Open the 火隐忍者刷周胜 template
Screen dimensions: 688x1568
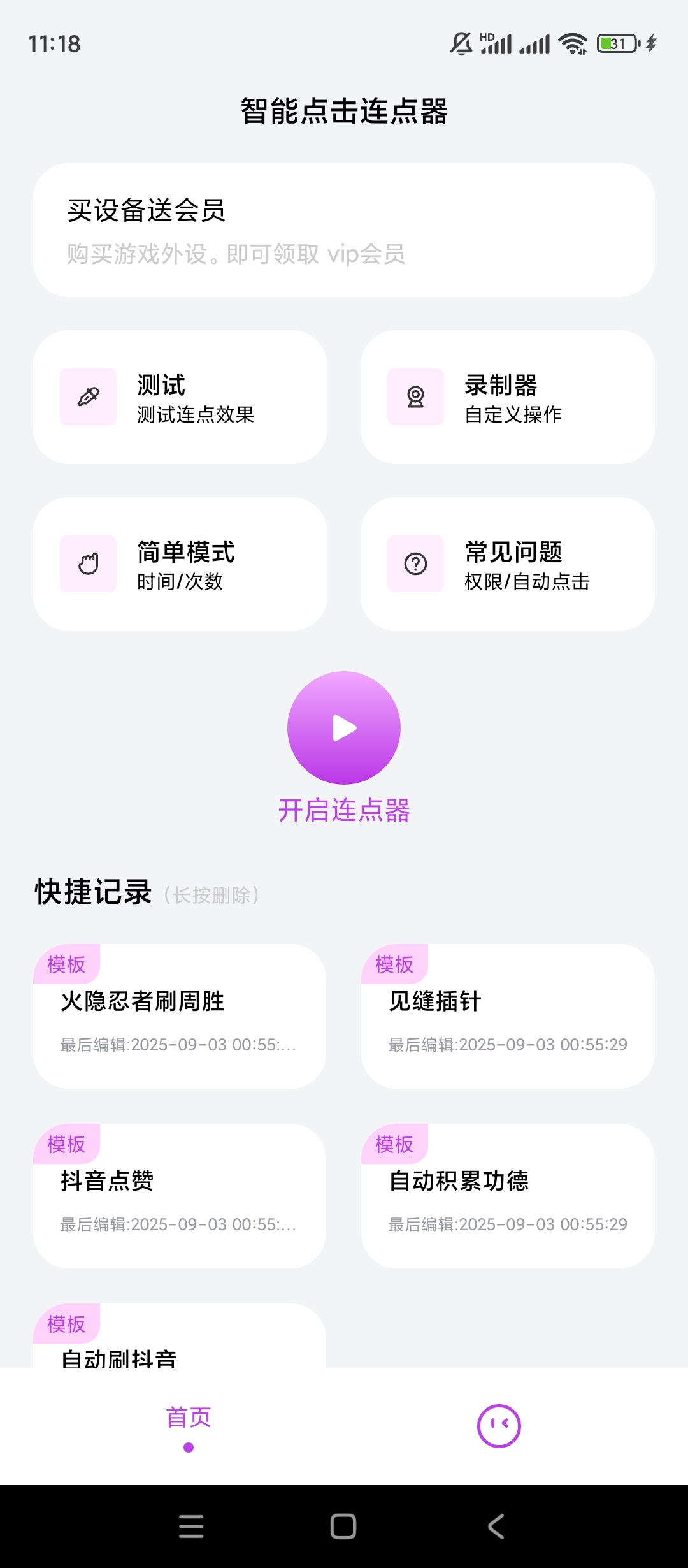(x=180, y=1016)
